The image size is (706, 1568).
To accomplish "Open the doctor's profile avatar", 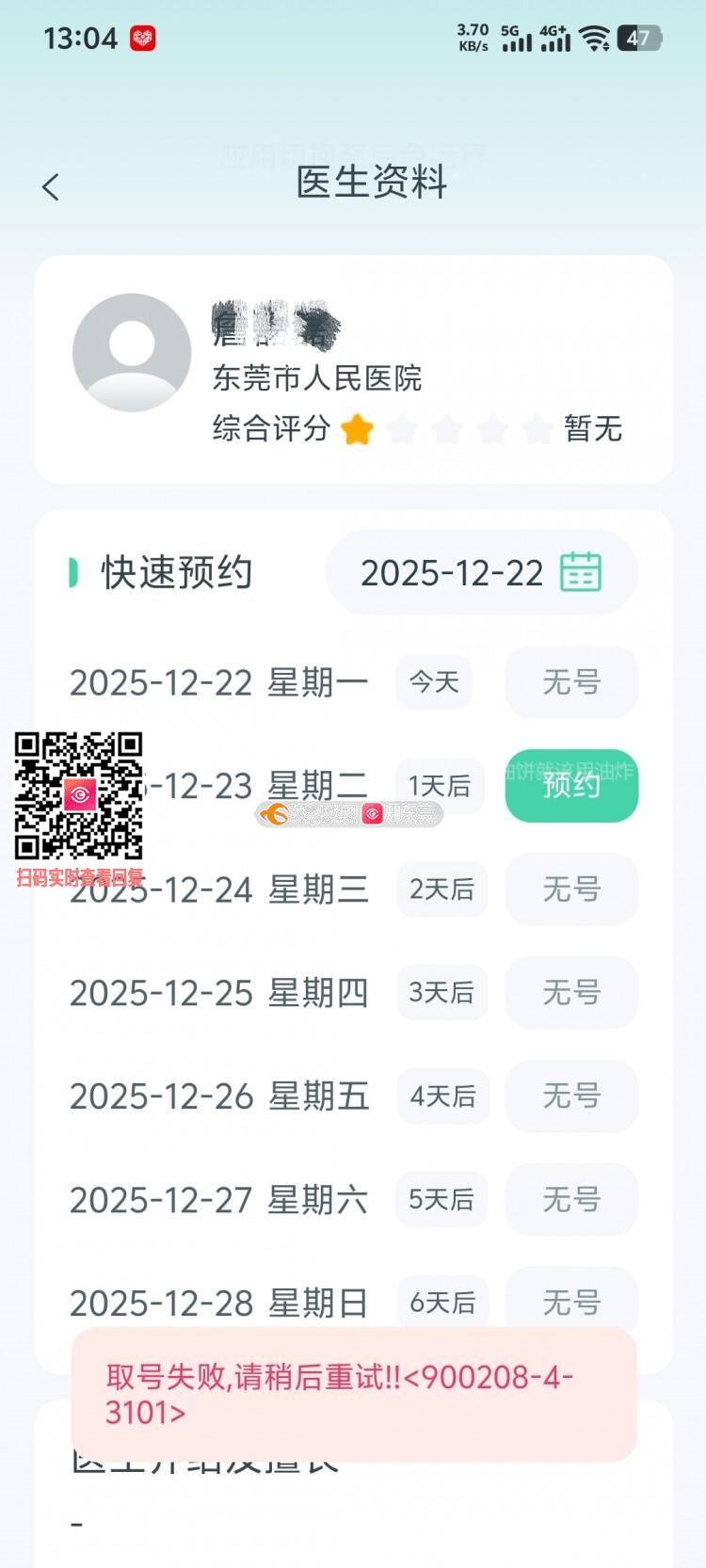I will (x=132, y=353).
